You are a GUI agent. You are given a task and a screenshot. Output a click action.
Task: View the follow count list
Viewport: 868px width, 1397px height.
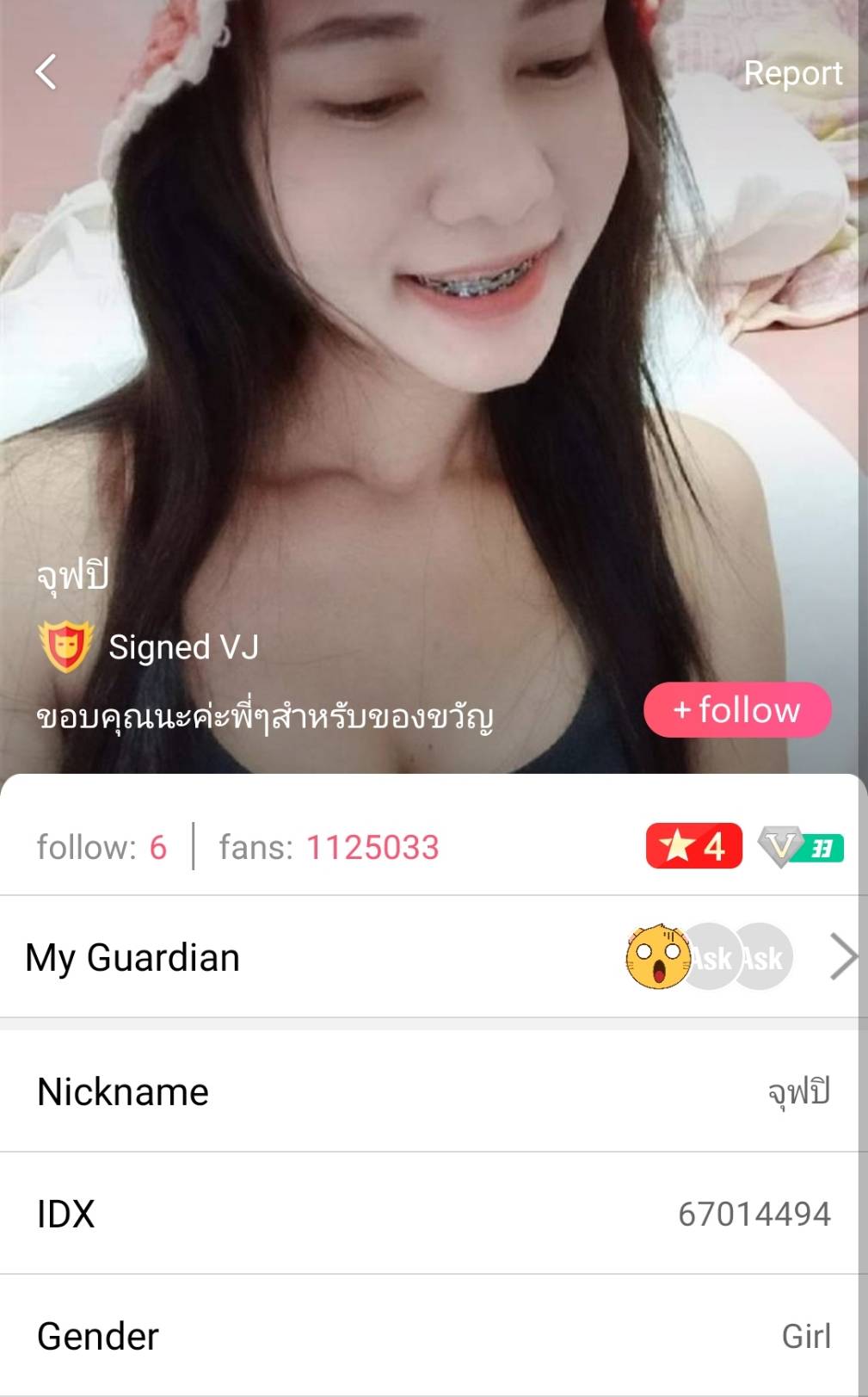pyautogui.click(x=102, y=848)
